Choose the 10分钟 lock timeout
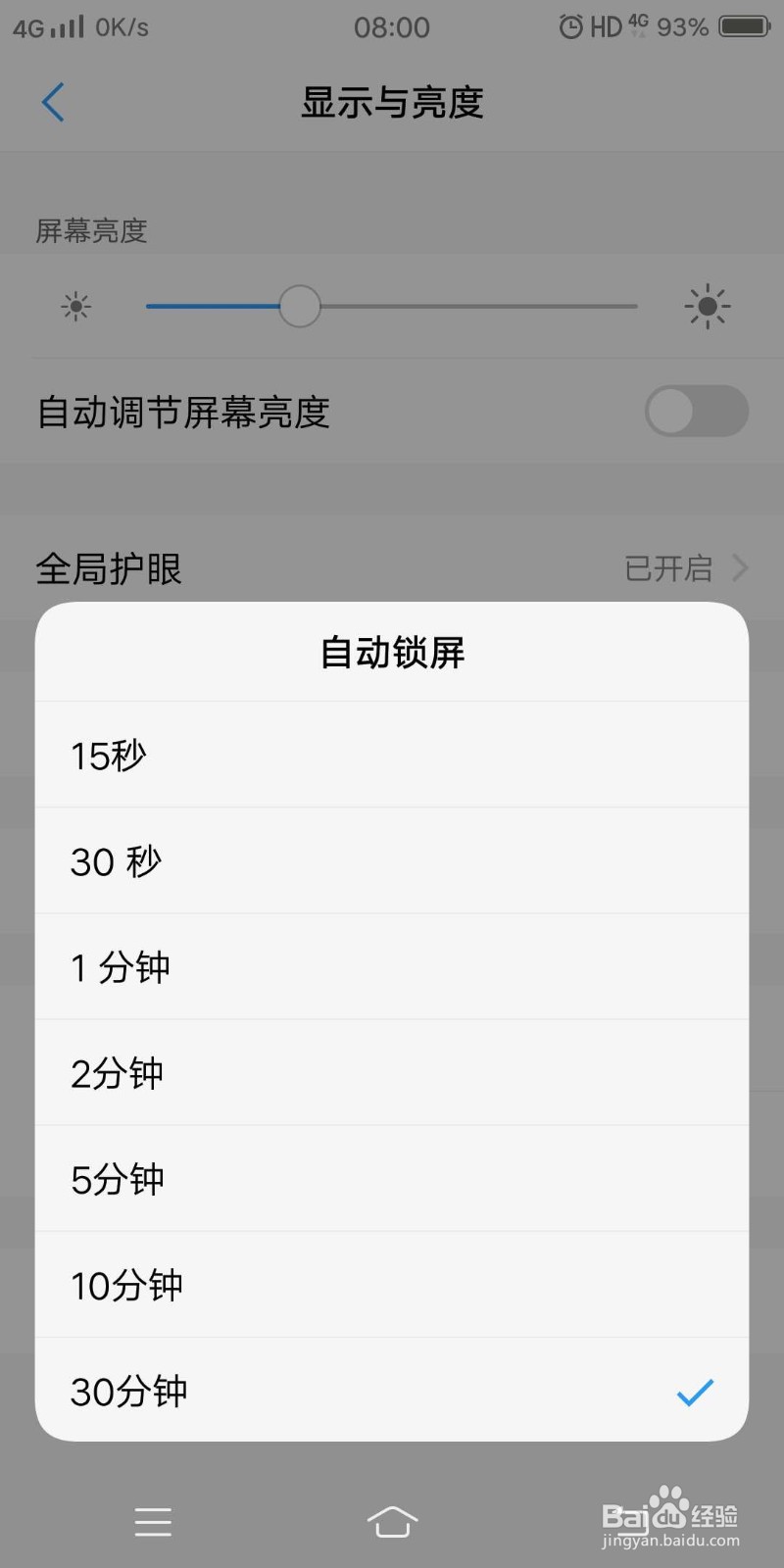The width and height of the screenshot is (784, 1568). 392,1286
